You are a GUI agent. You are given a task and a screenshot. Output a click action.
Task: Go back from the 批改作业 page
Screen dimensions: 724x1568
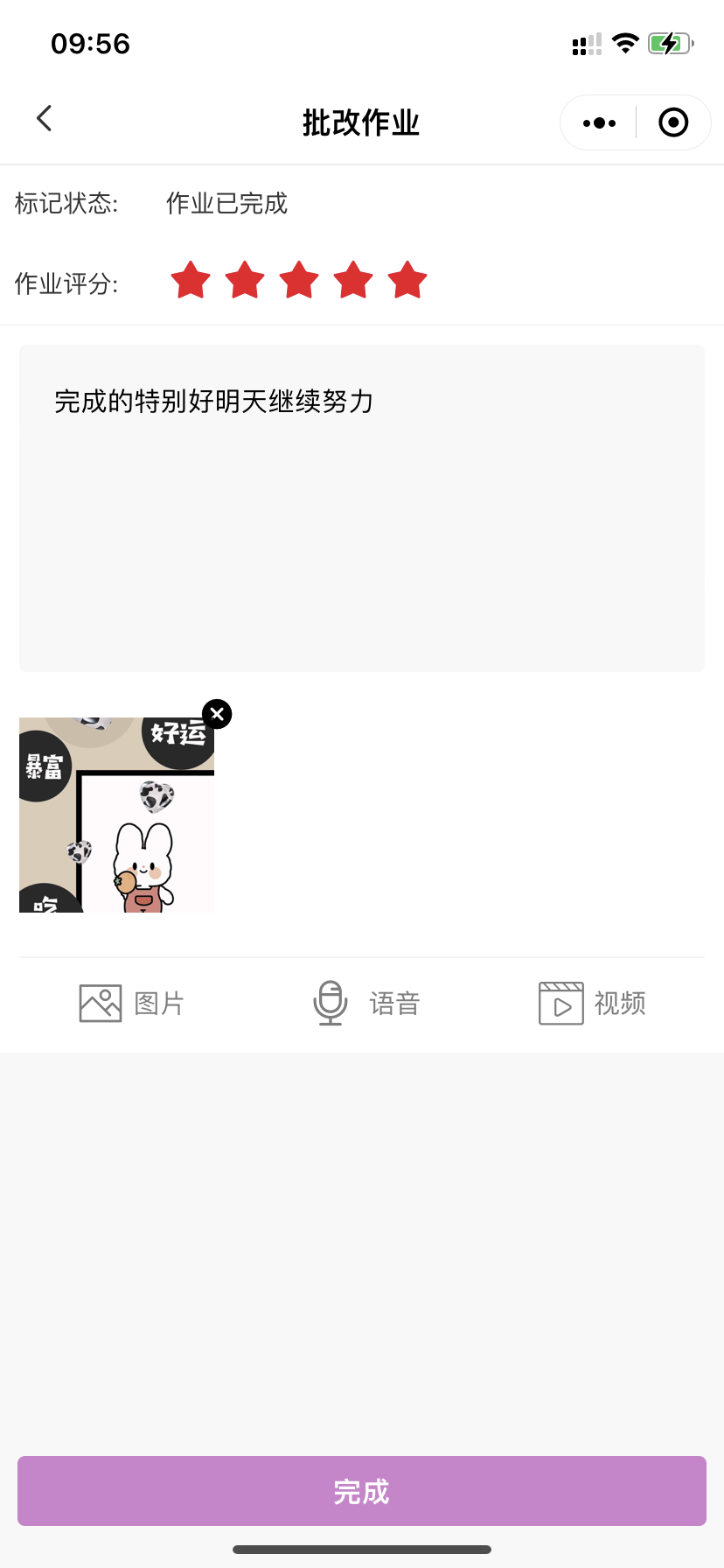pos(44,119)
